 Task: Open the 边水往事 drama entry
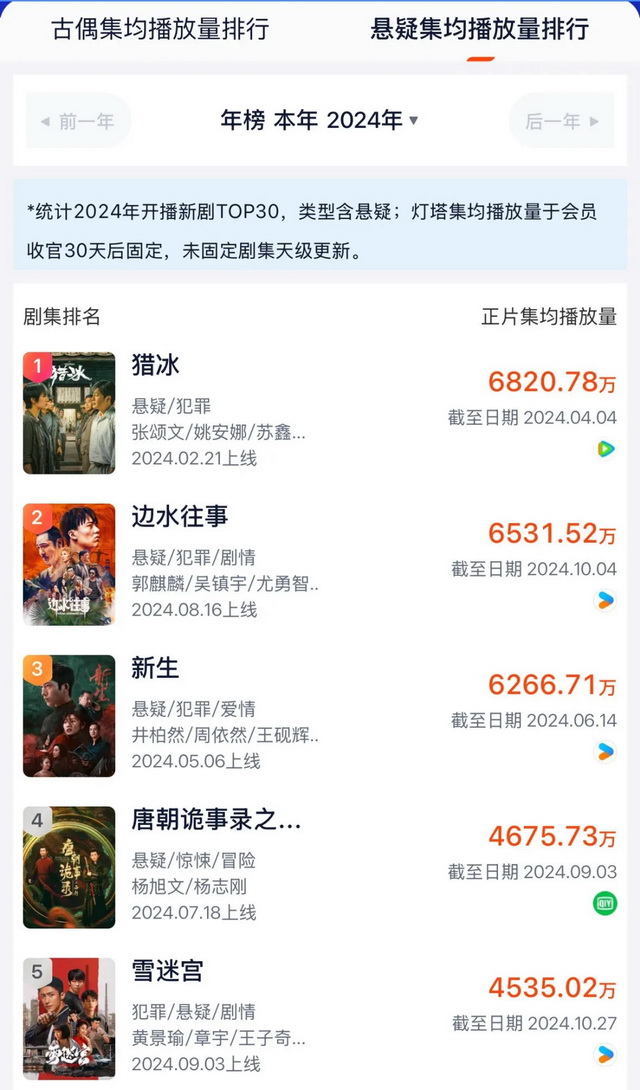[180, 516]
